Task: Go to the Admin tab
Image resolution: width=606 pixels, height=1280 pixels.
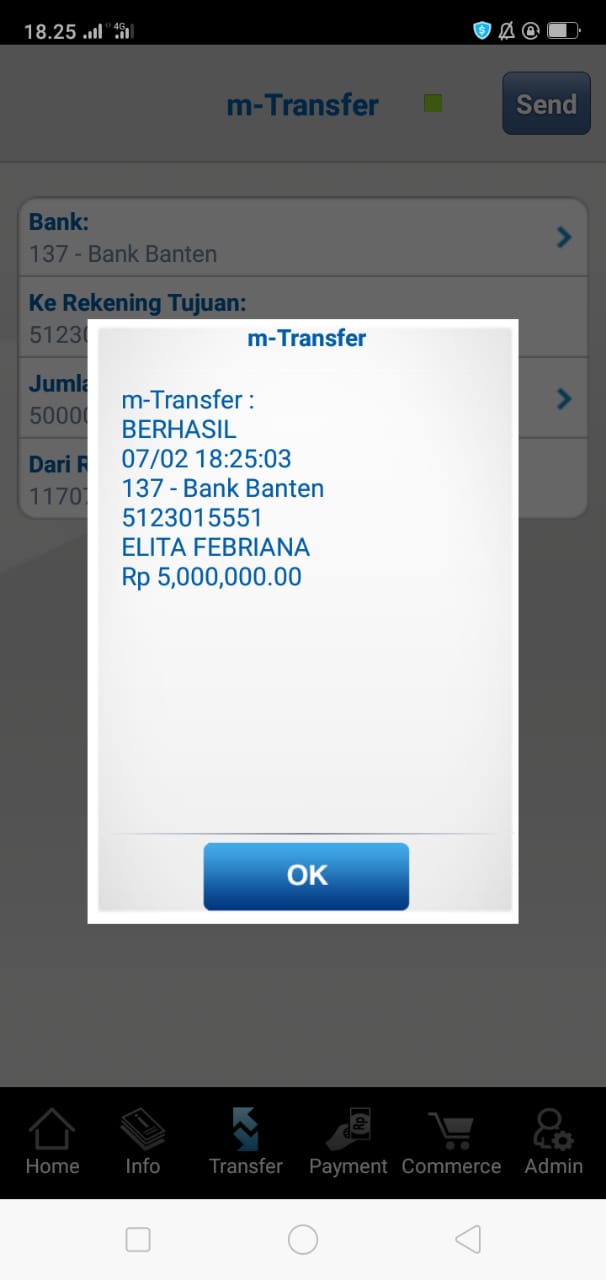Action: [x=553, y=1143]
